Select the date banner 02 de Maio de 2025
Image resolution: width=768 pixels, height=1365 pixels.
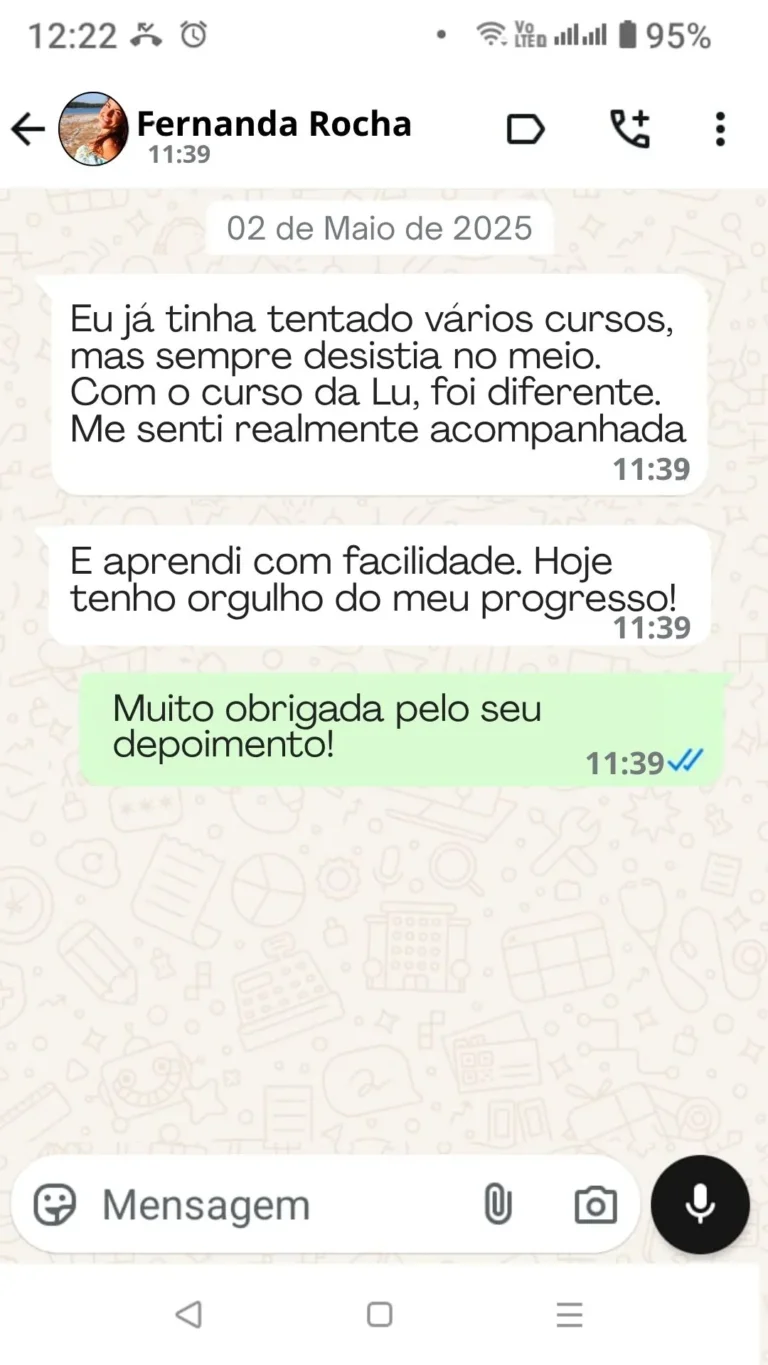[378, 227]
